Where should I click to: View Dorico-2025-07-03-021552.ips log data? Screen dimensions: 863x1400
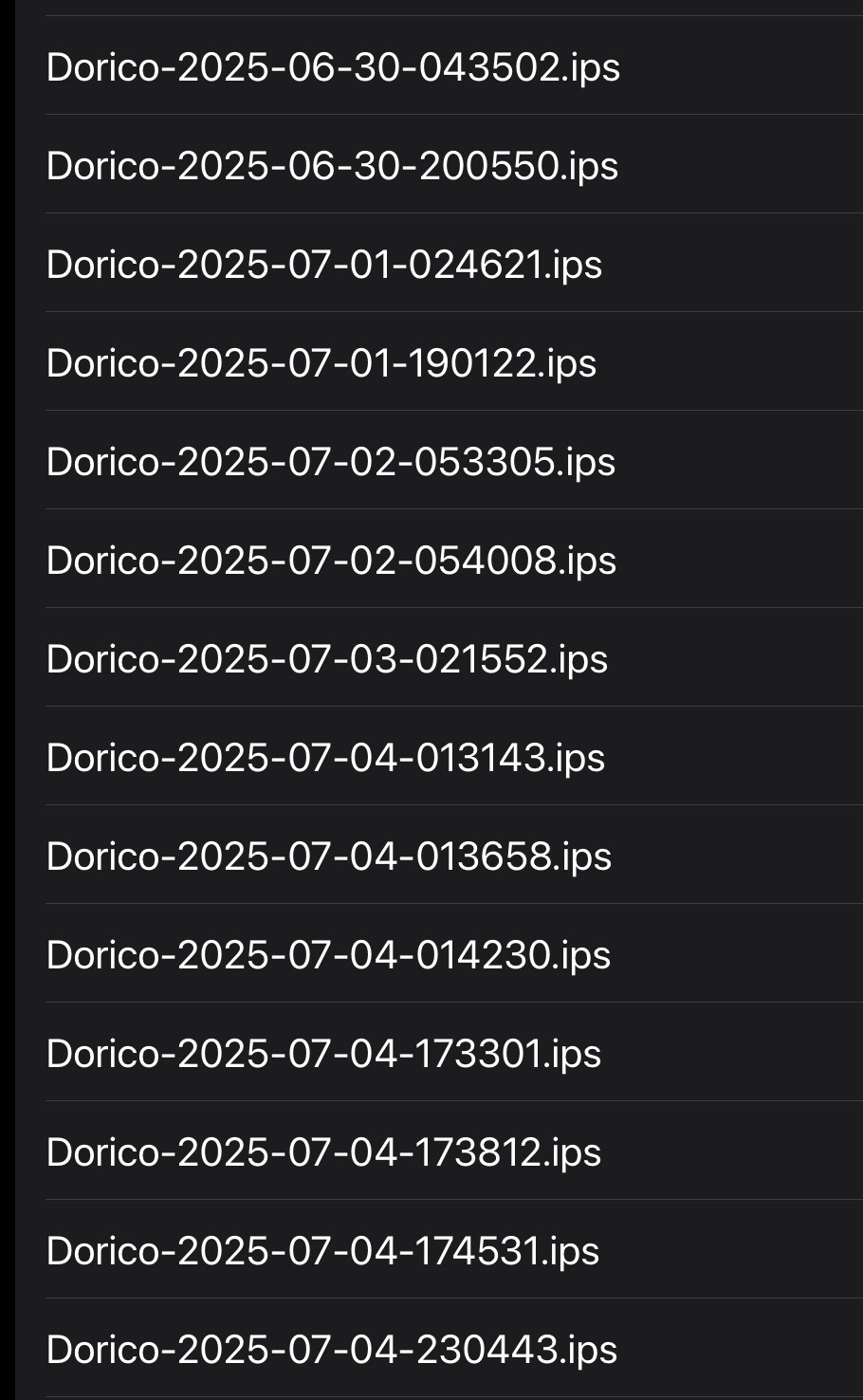click(x=327, y=659)
